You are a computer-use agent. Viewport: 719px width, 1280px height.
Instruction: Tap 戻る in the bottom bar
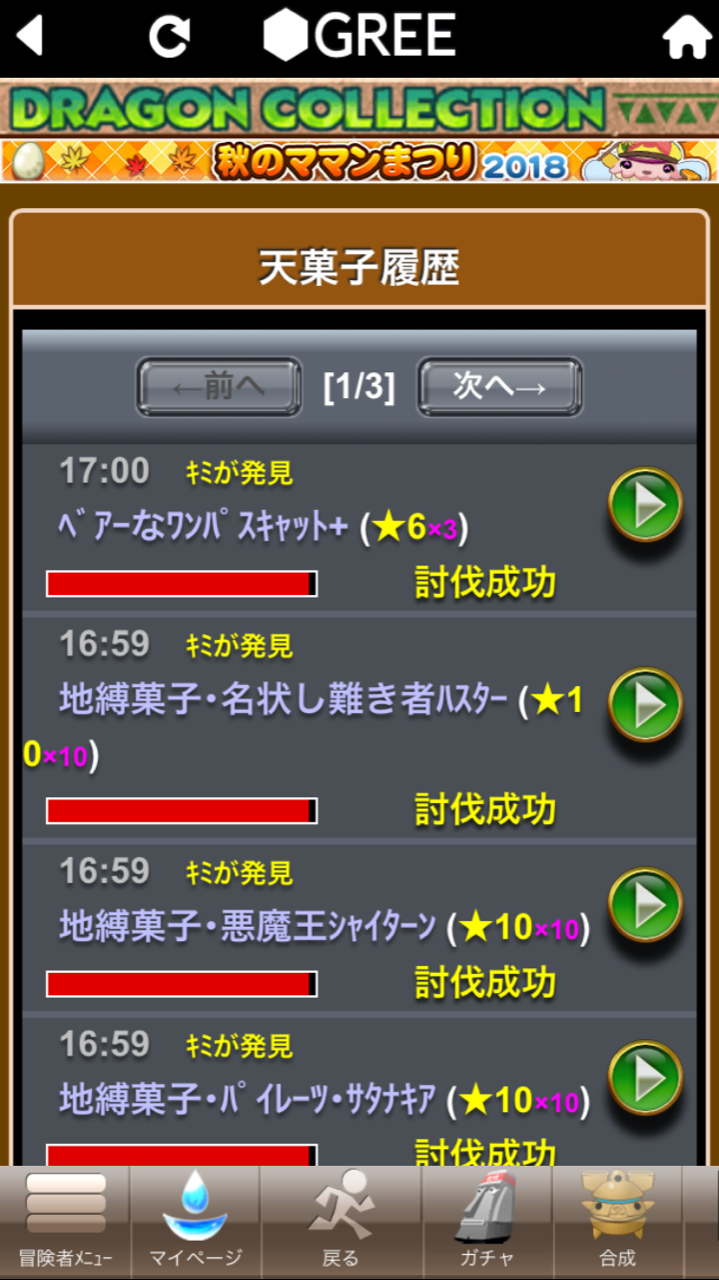(340, 1222)
